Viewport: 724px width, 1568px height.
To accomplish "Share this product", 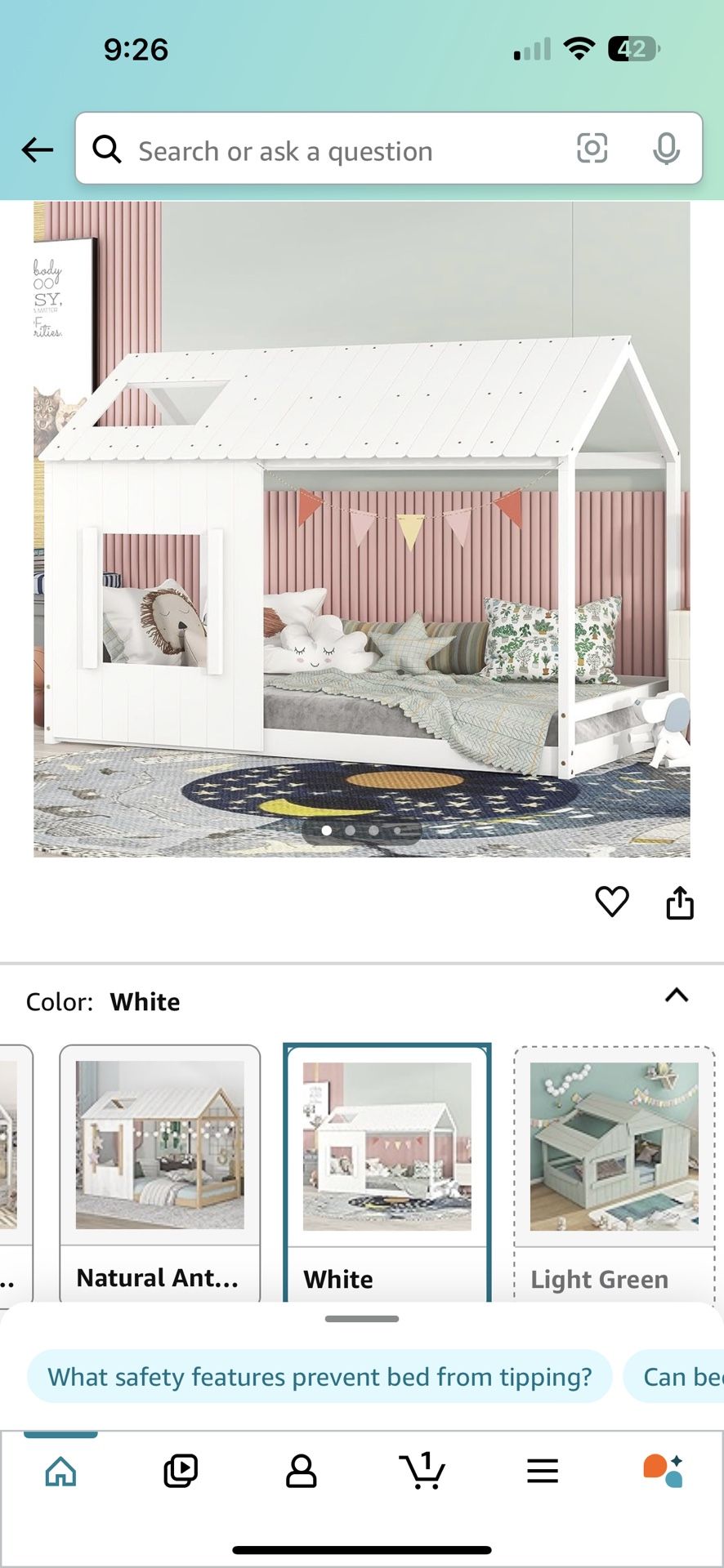I will [680, 902].
